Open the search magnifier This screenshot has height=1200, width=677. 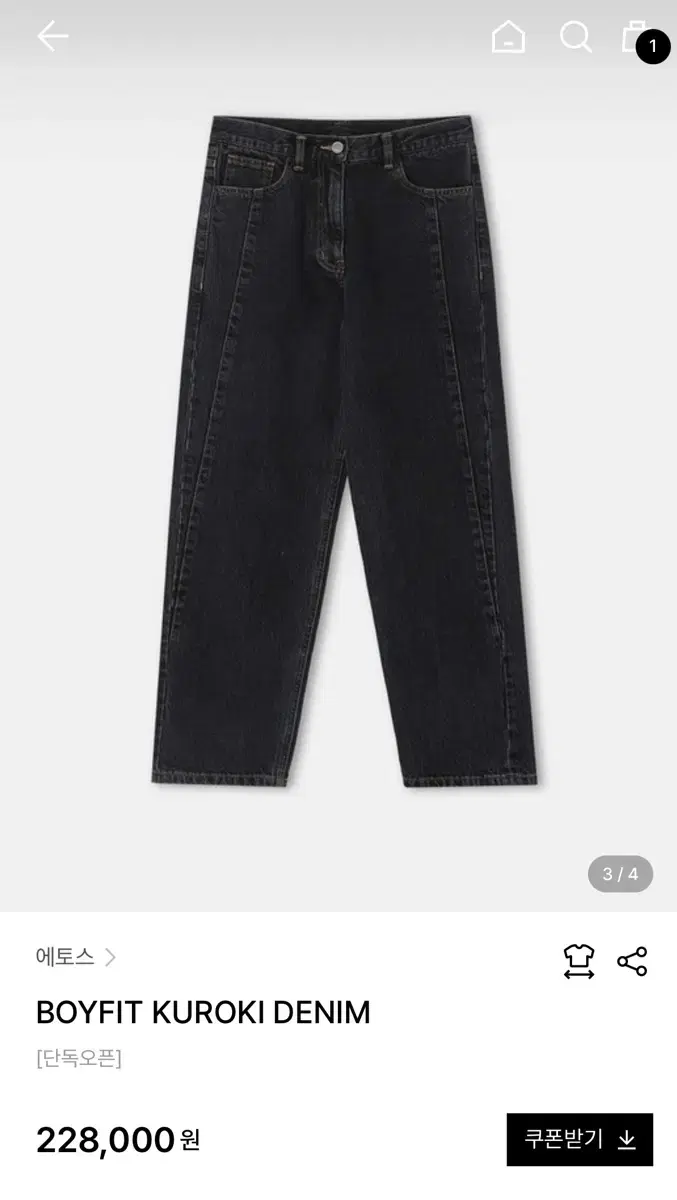pyautogui.click(x=576, y=38)
